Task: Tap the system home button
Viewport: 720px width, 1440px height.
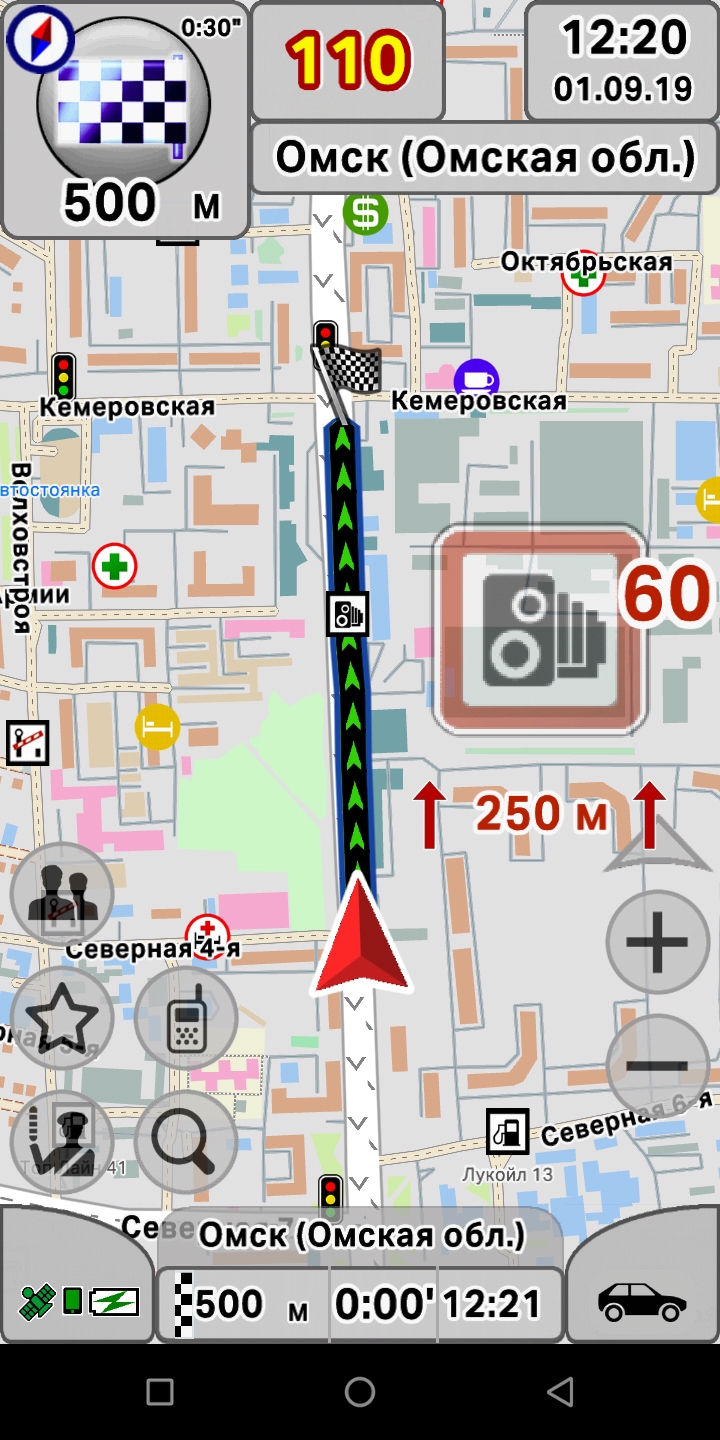Action: point(360,1391)
